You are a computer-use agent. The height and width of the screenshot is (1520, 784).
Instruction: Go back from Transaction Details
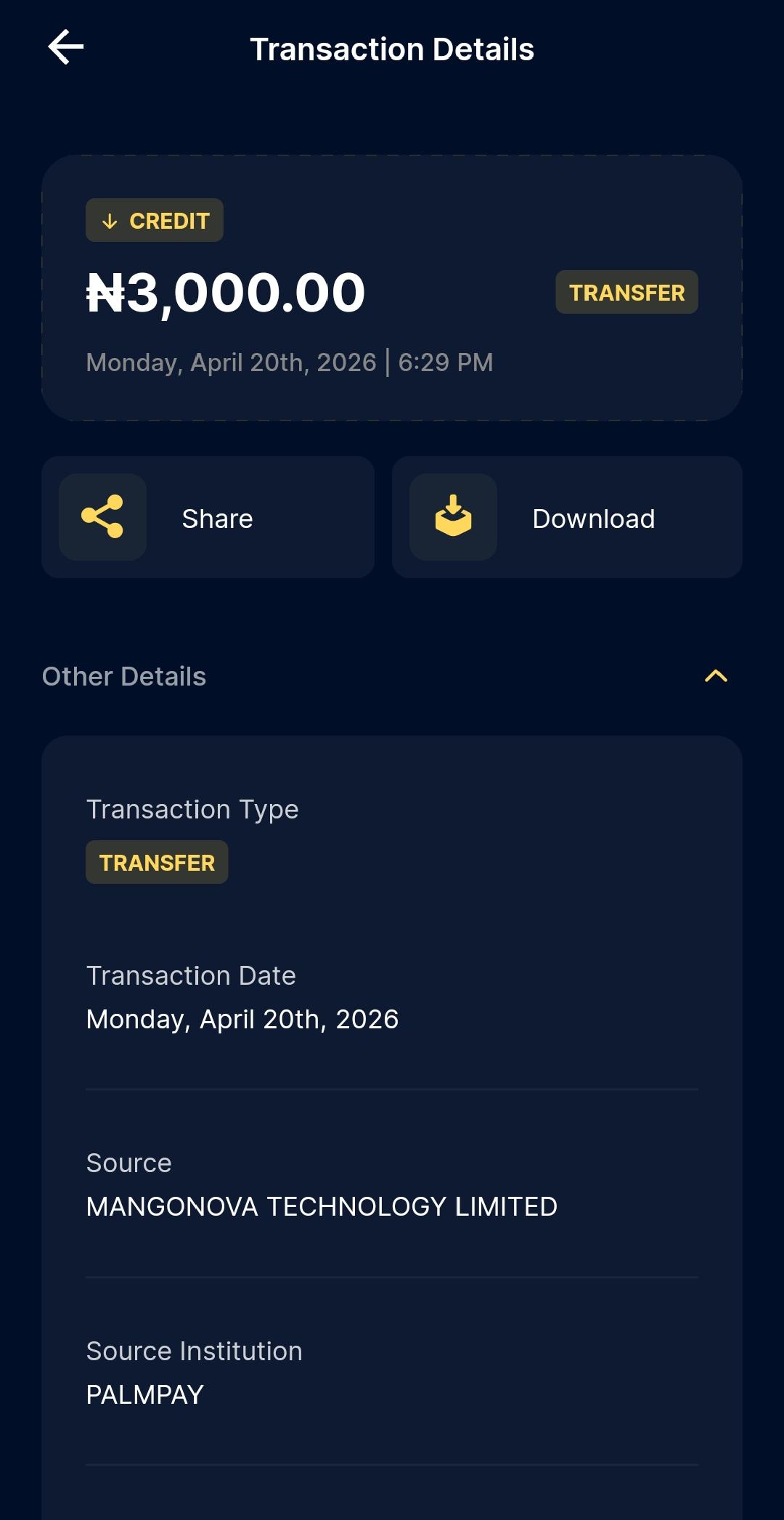(66, 48)
